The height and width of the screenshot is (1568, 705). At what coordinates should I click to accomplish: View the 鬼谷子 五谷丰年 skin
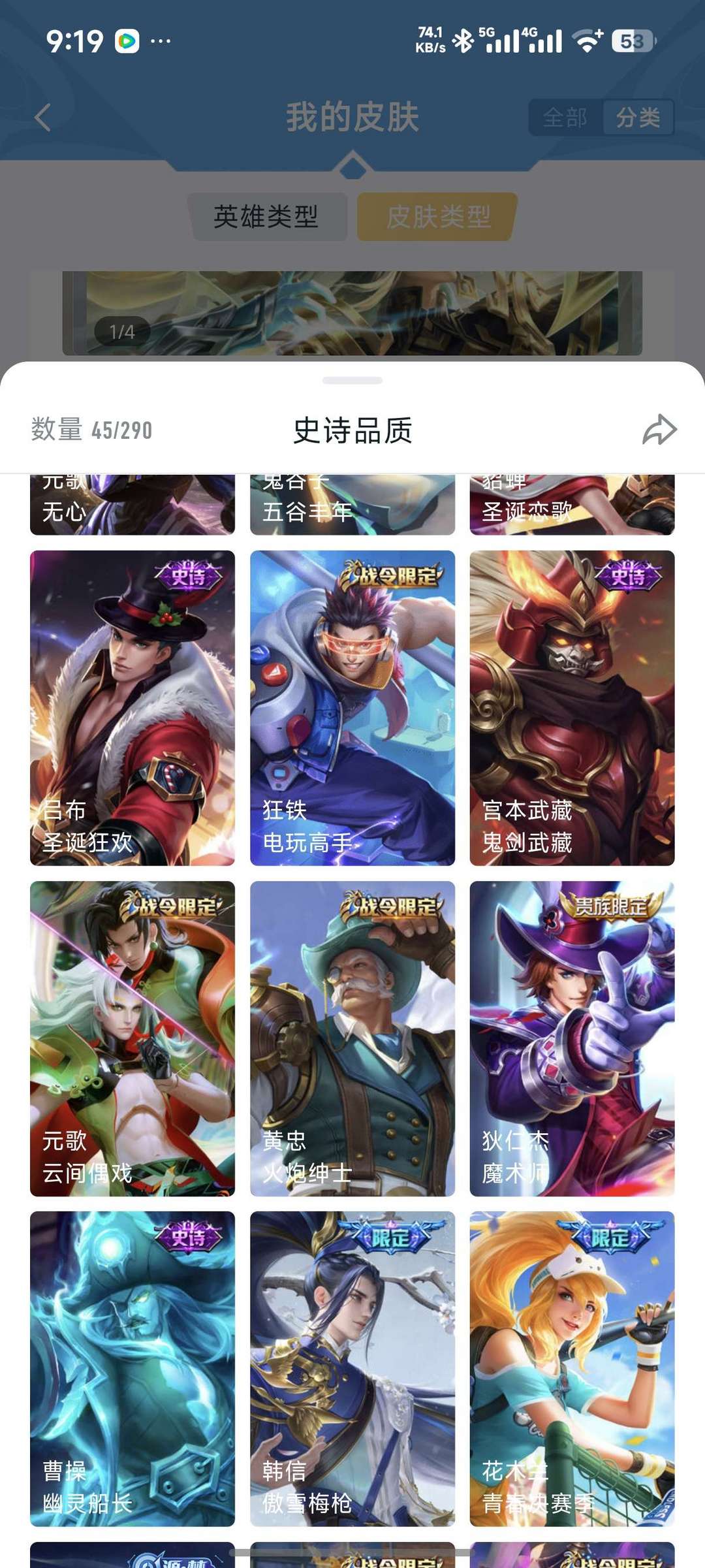(x=352, y=505)
